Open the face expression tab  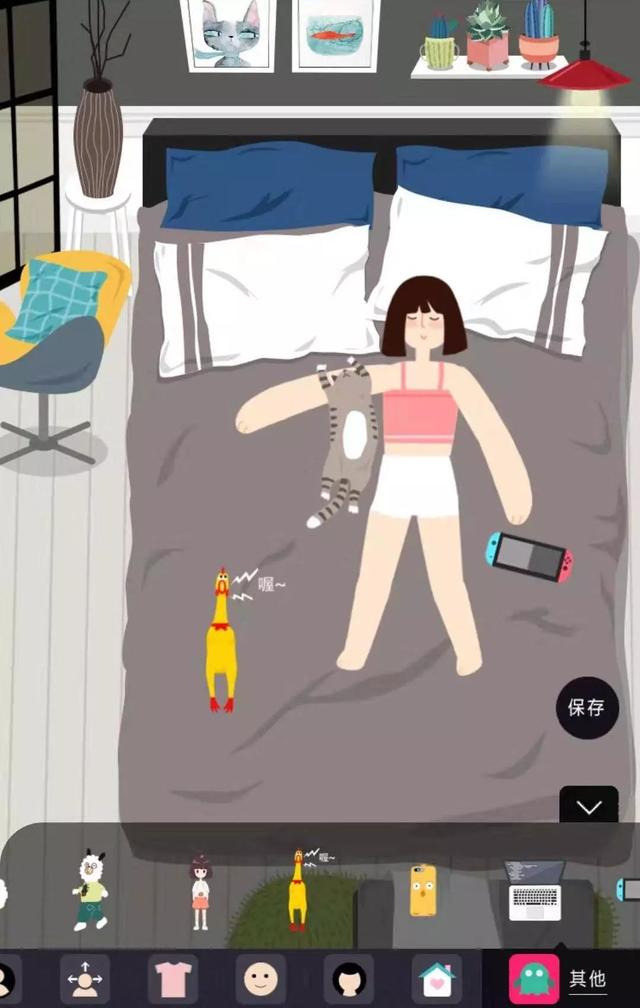(x=261, y=979)
